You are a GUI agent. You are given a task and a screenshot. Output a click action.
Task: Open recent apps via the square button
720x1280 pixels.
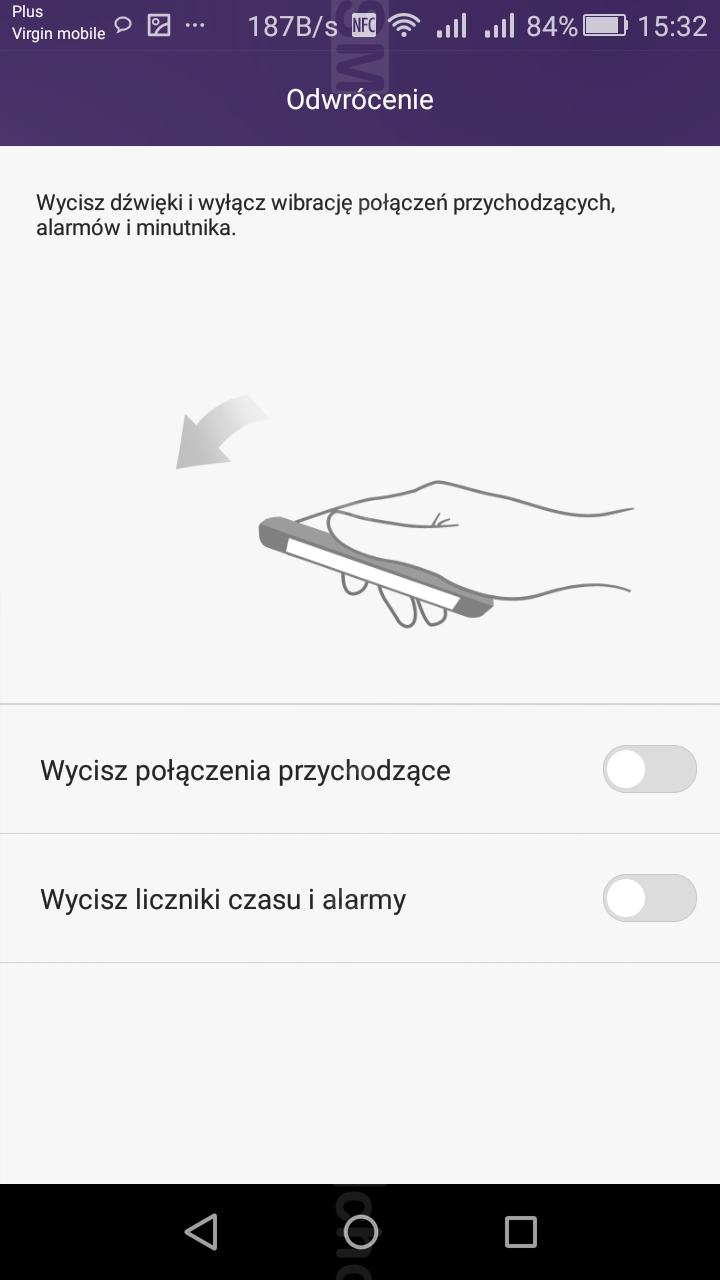click(x=520, y=1232)
